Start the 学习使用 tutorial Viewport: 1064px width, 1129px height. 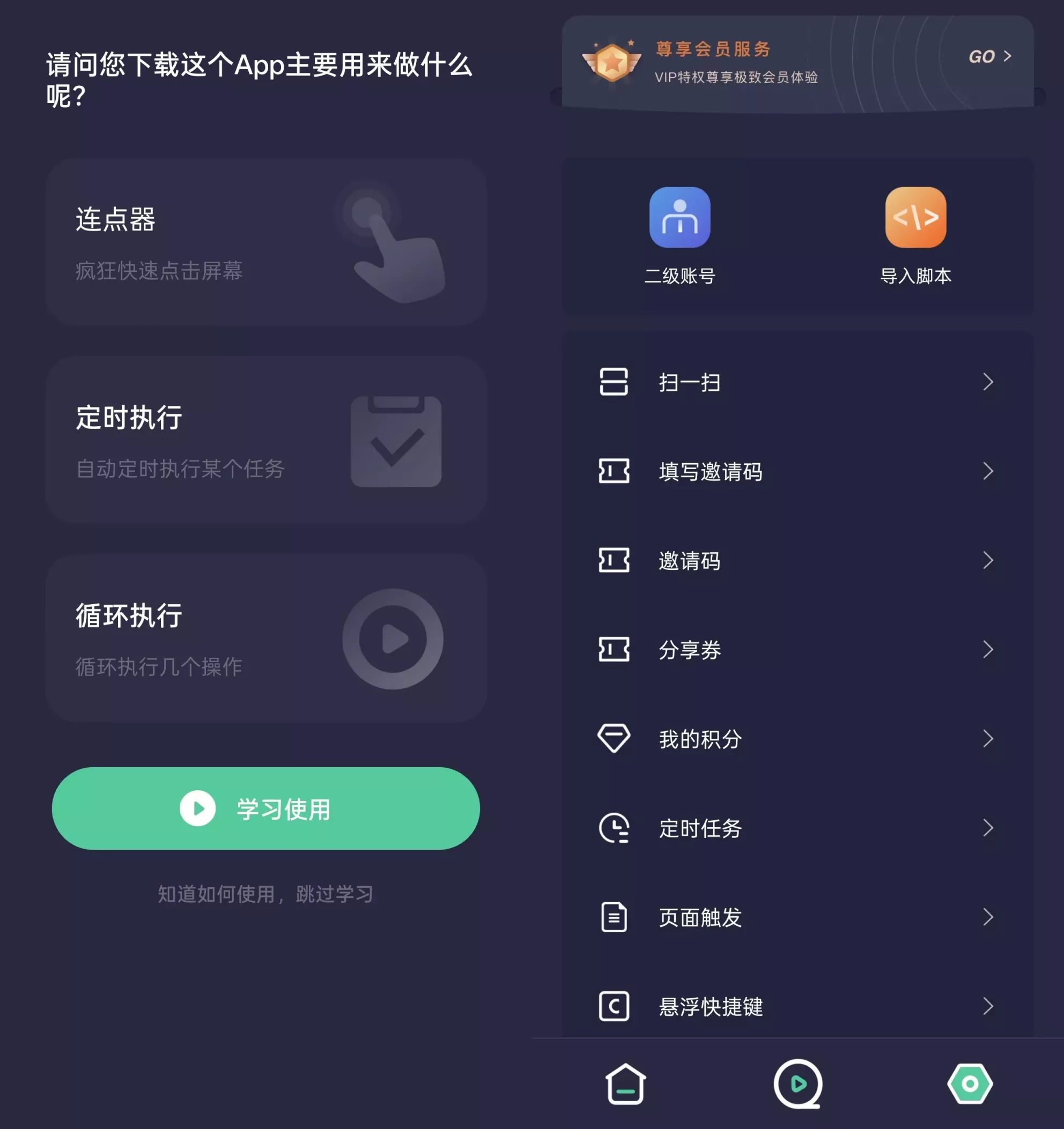(x=265, y=808)
